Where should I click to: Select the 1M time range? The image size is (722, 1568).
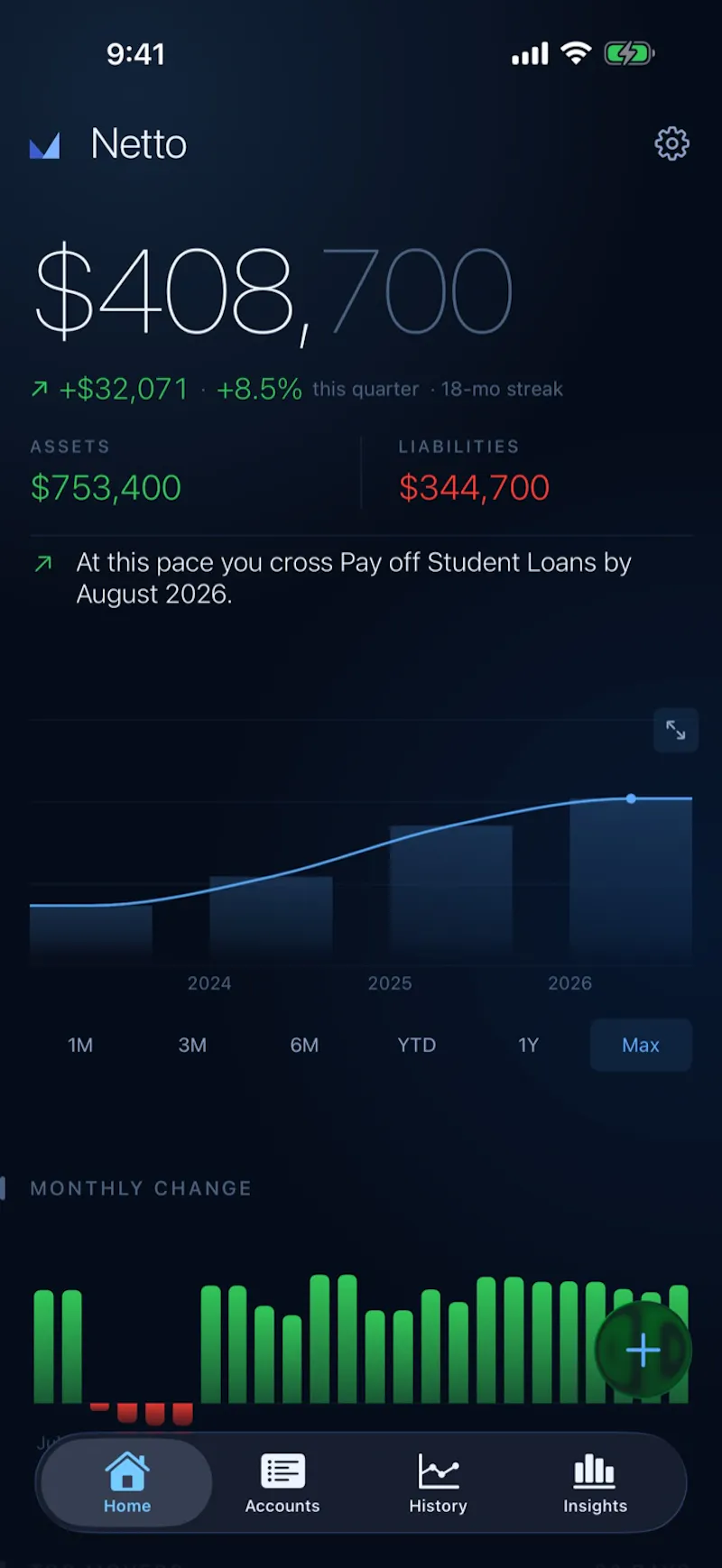coord(80,1045)
